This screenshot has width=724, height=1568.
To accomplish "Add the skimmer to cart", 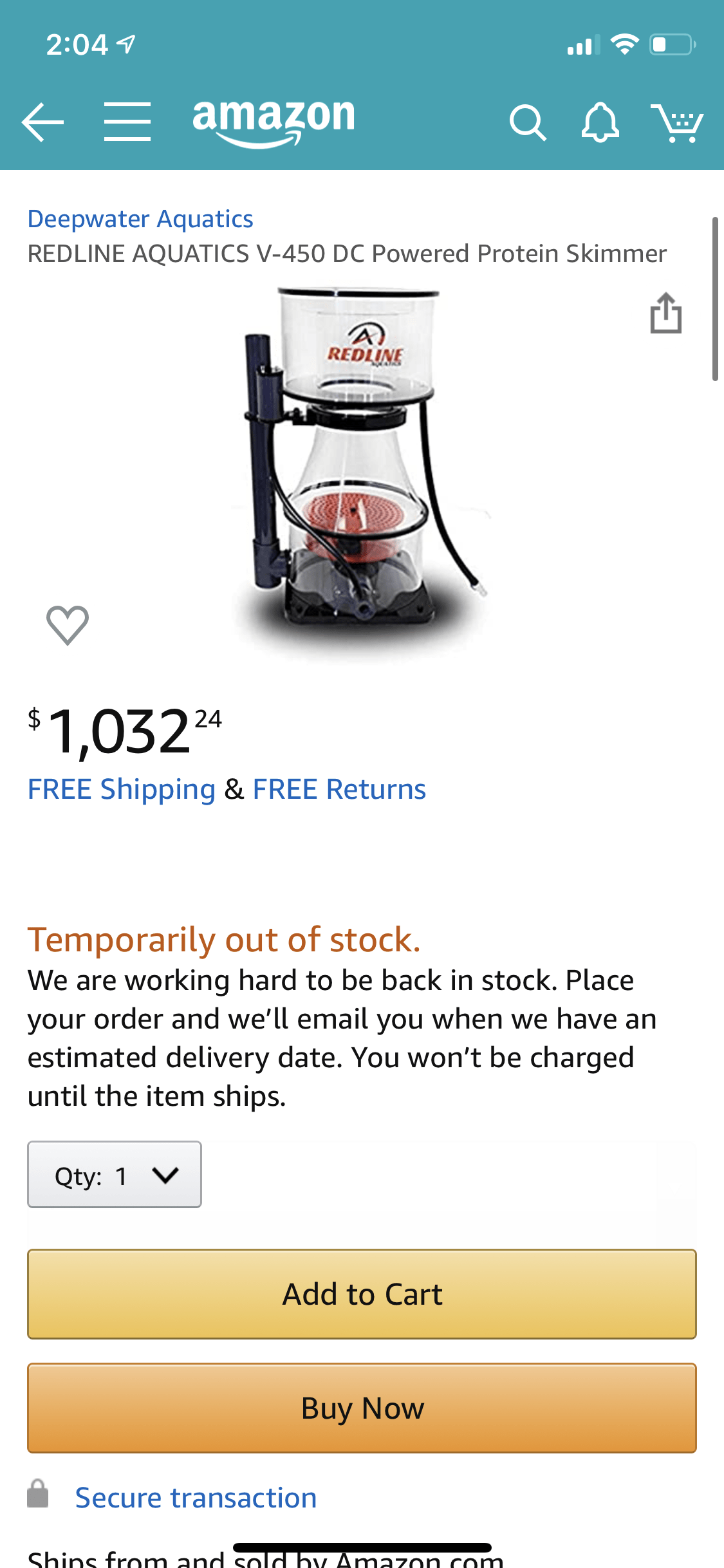I will point(362,1294).
